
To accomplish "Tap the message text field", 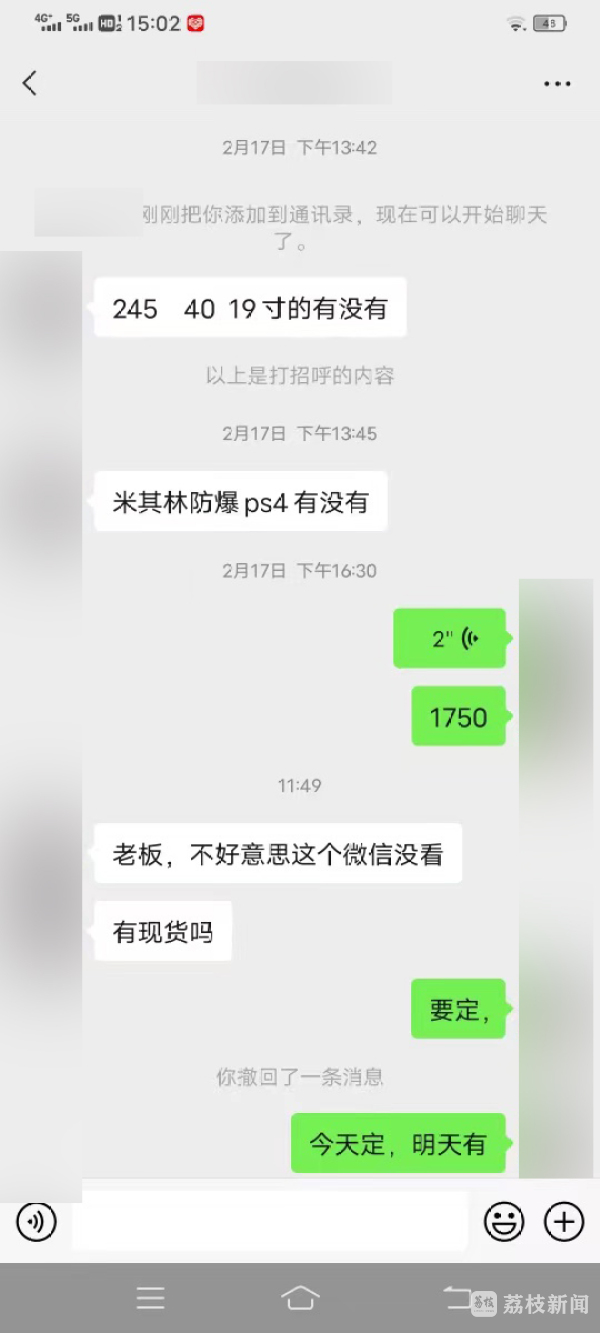I will tap(270, 1221).
